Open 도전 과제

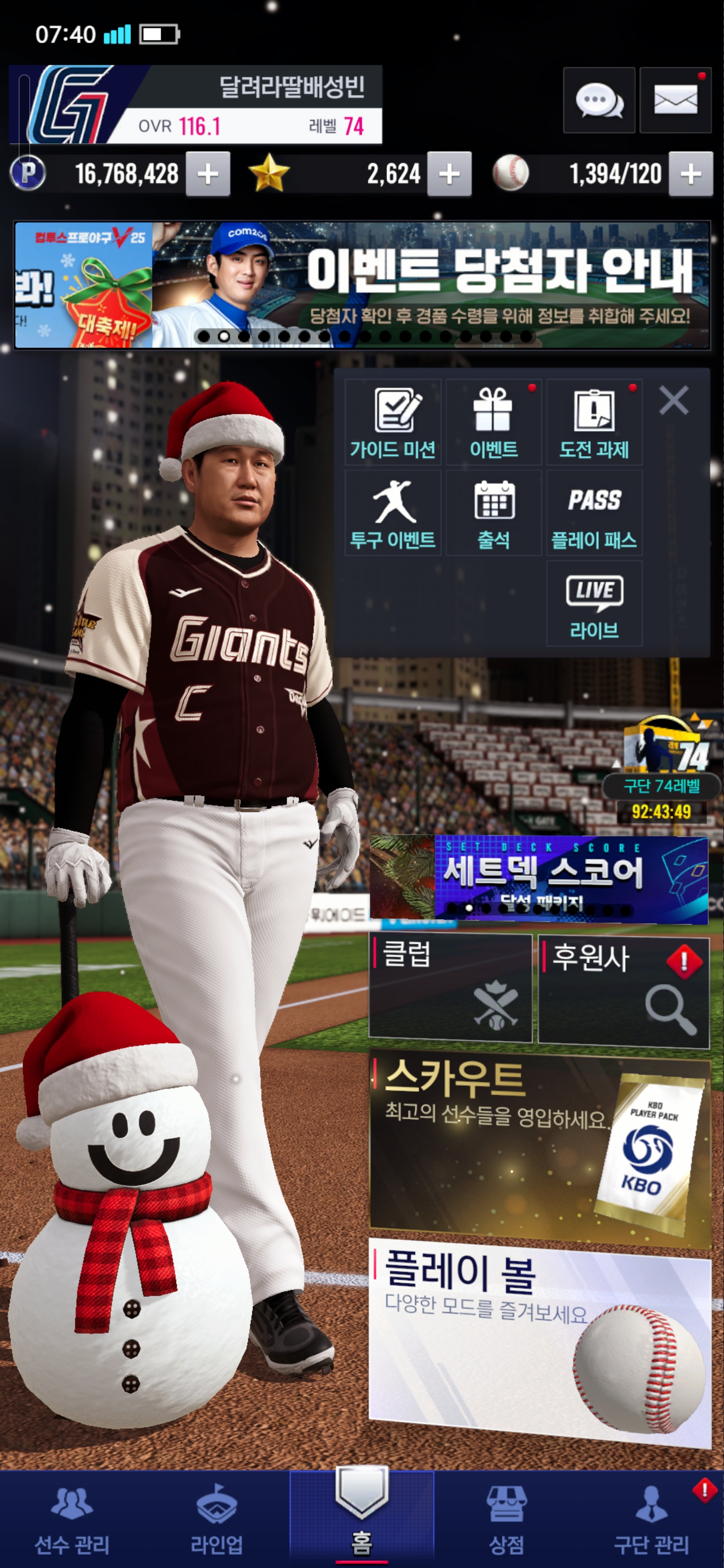(594, 423)
